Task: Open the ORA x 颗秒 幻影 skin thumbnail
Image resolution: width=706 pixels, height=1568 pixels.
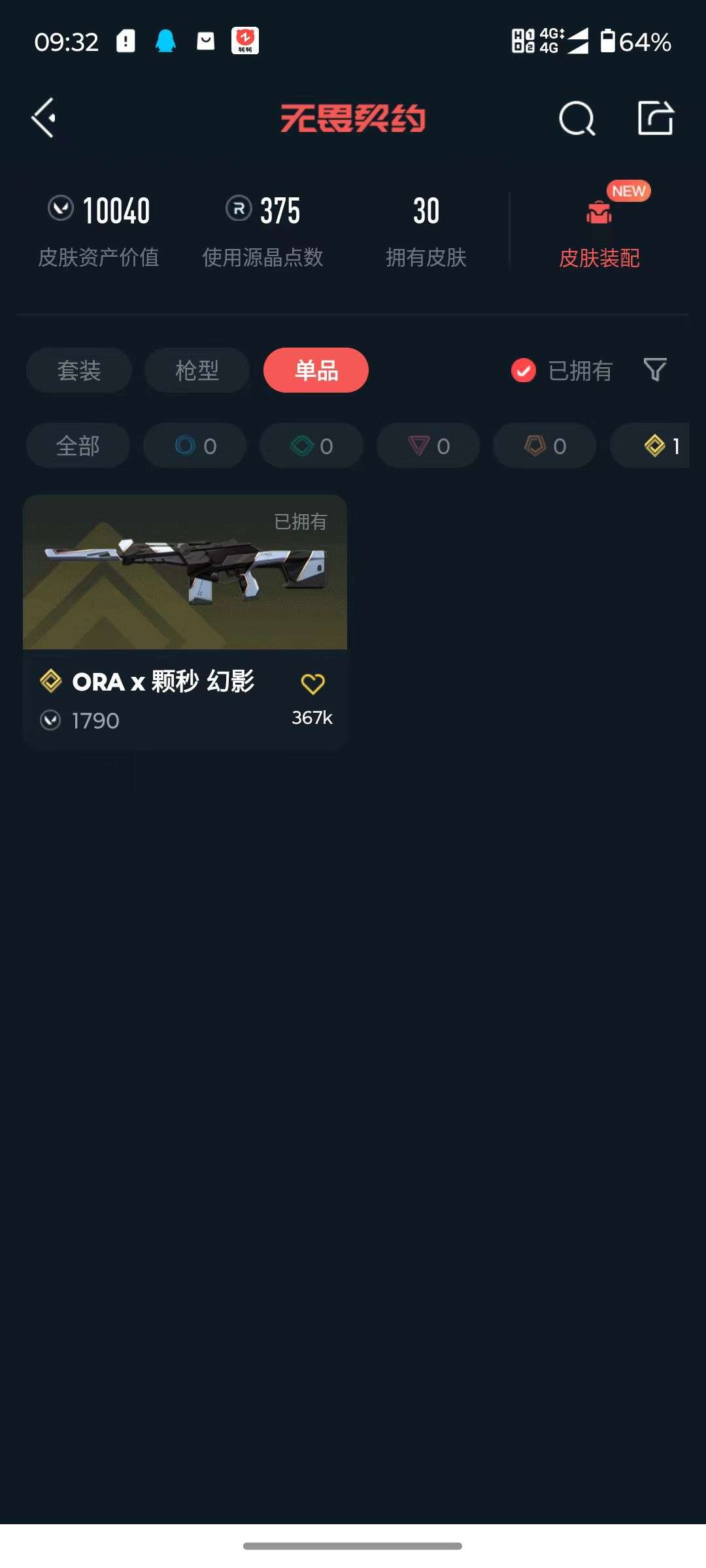Action: click(x=186, y=573)
